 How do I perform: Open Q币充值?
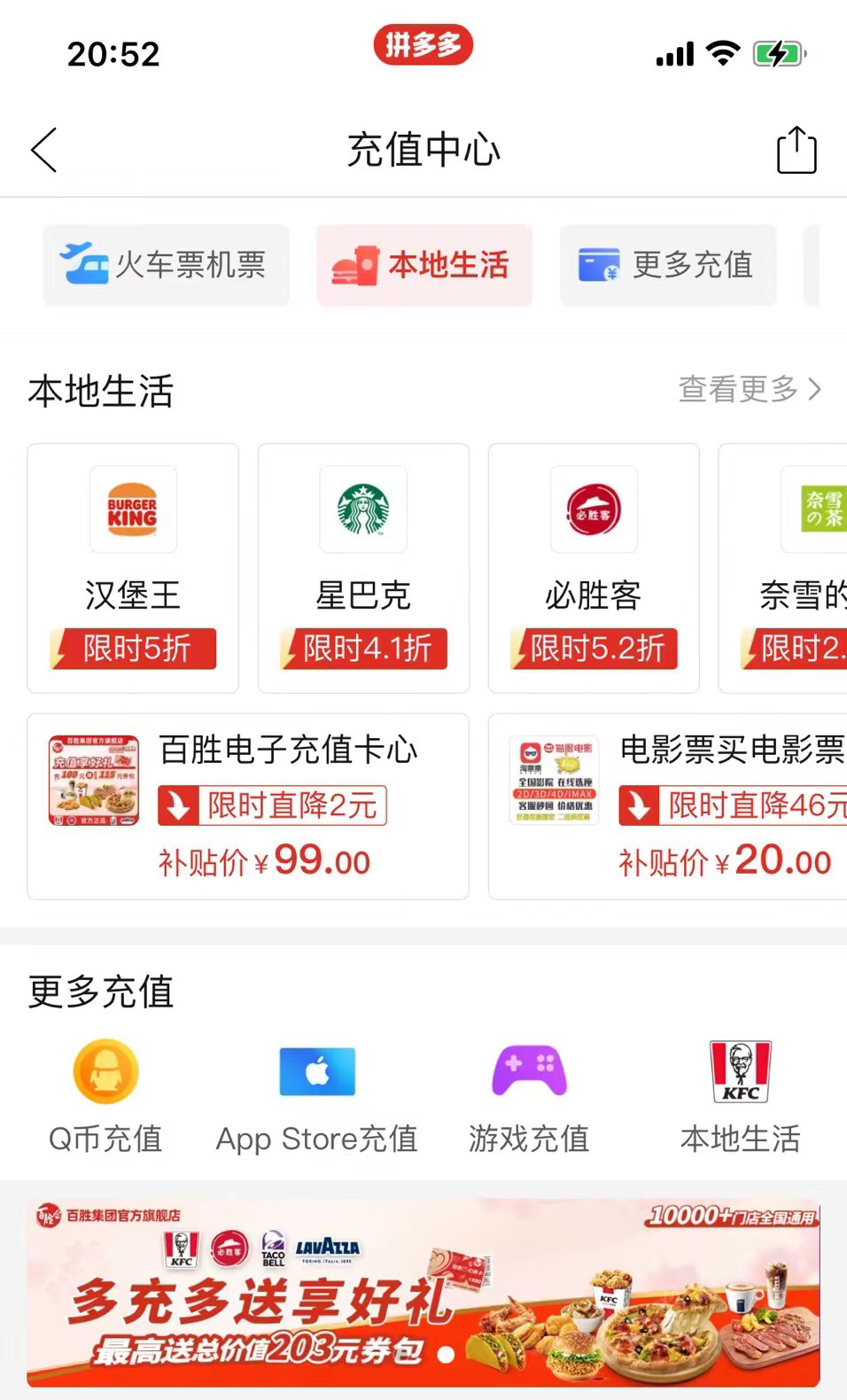tap(105, 1097)
